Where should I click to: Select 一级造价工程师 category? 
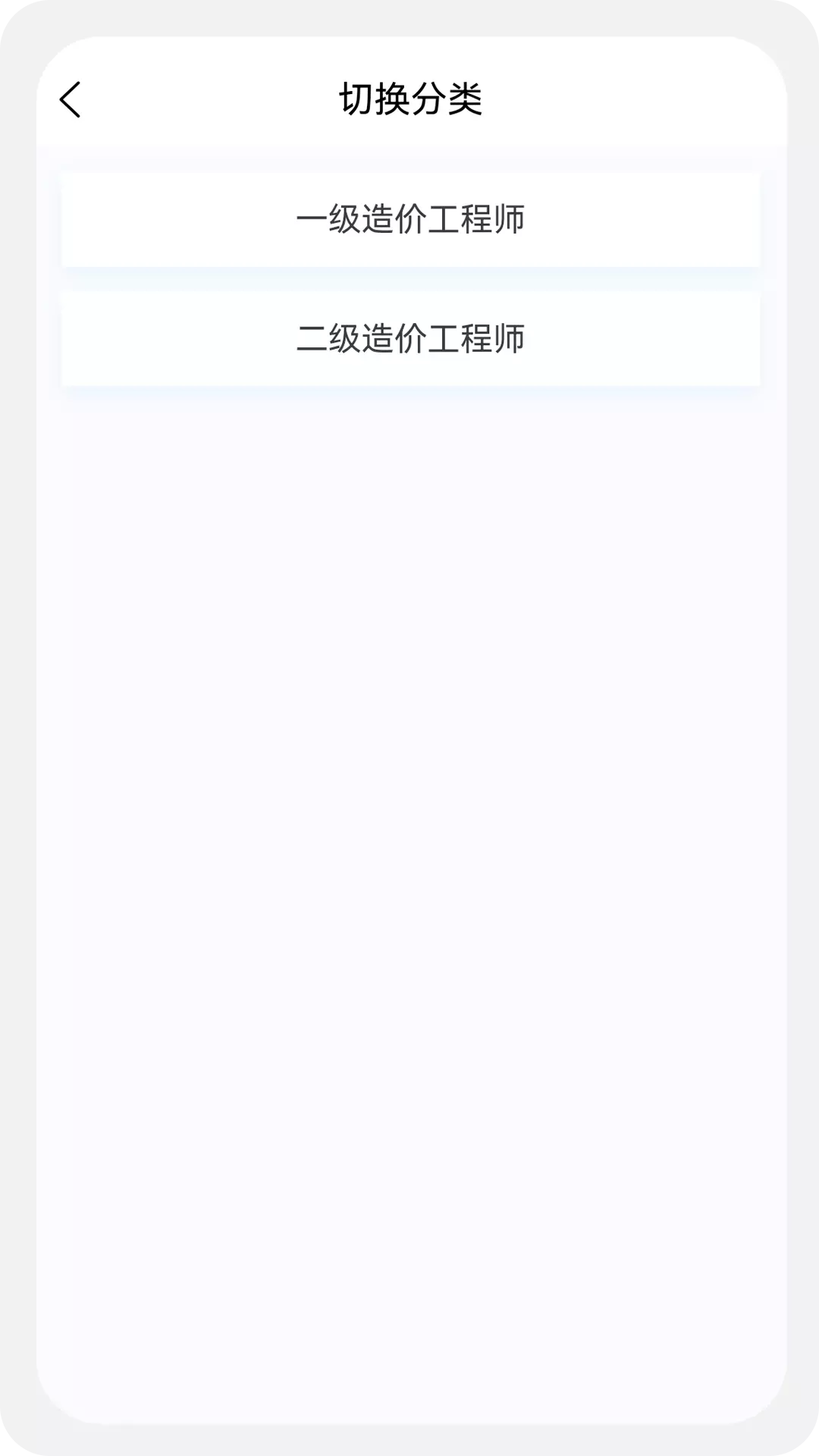click(x=410, y=220)
